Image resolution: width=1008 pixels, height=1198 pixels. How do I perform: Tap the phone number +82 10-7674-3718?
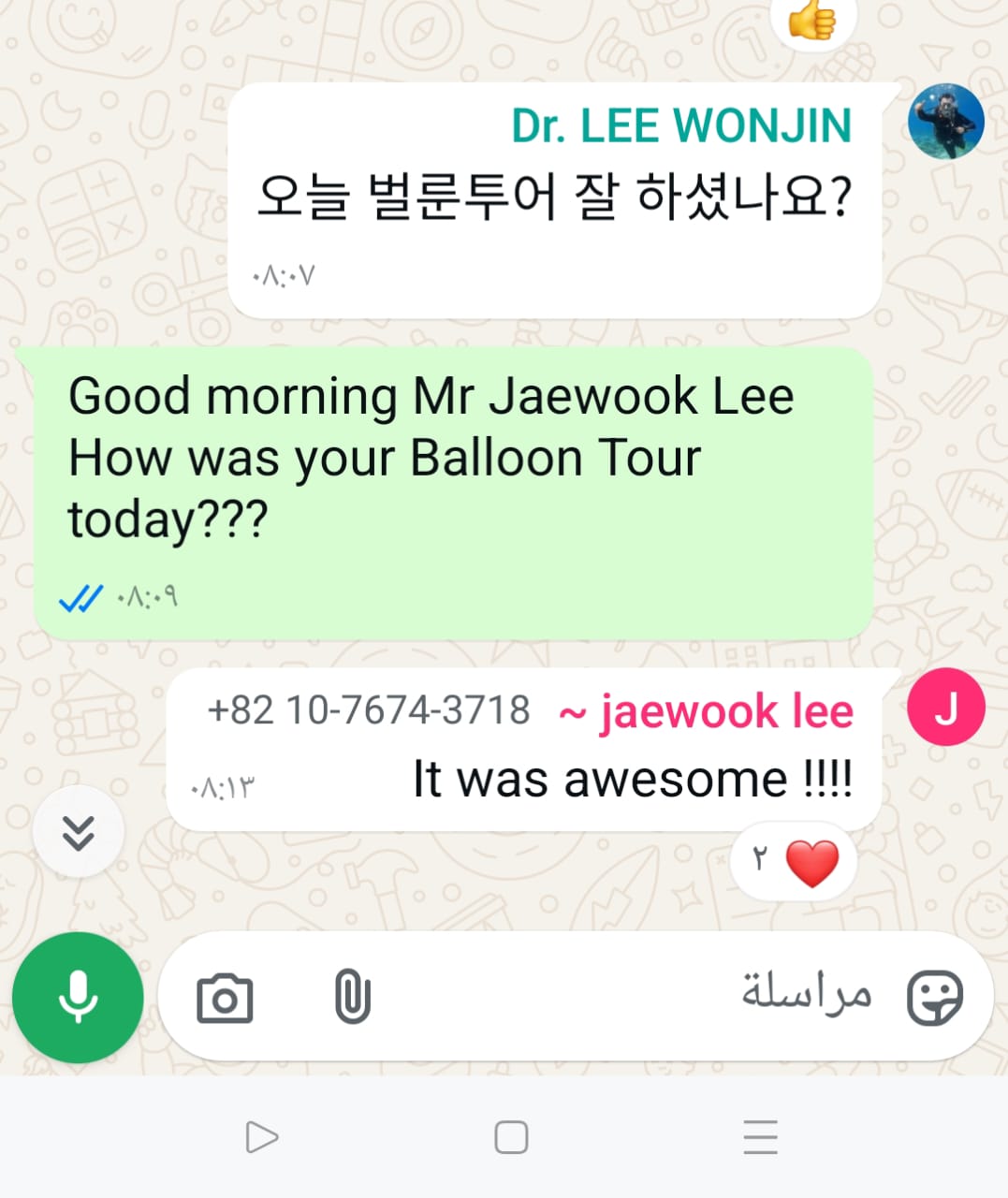click(x=369, y=710)
